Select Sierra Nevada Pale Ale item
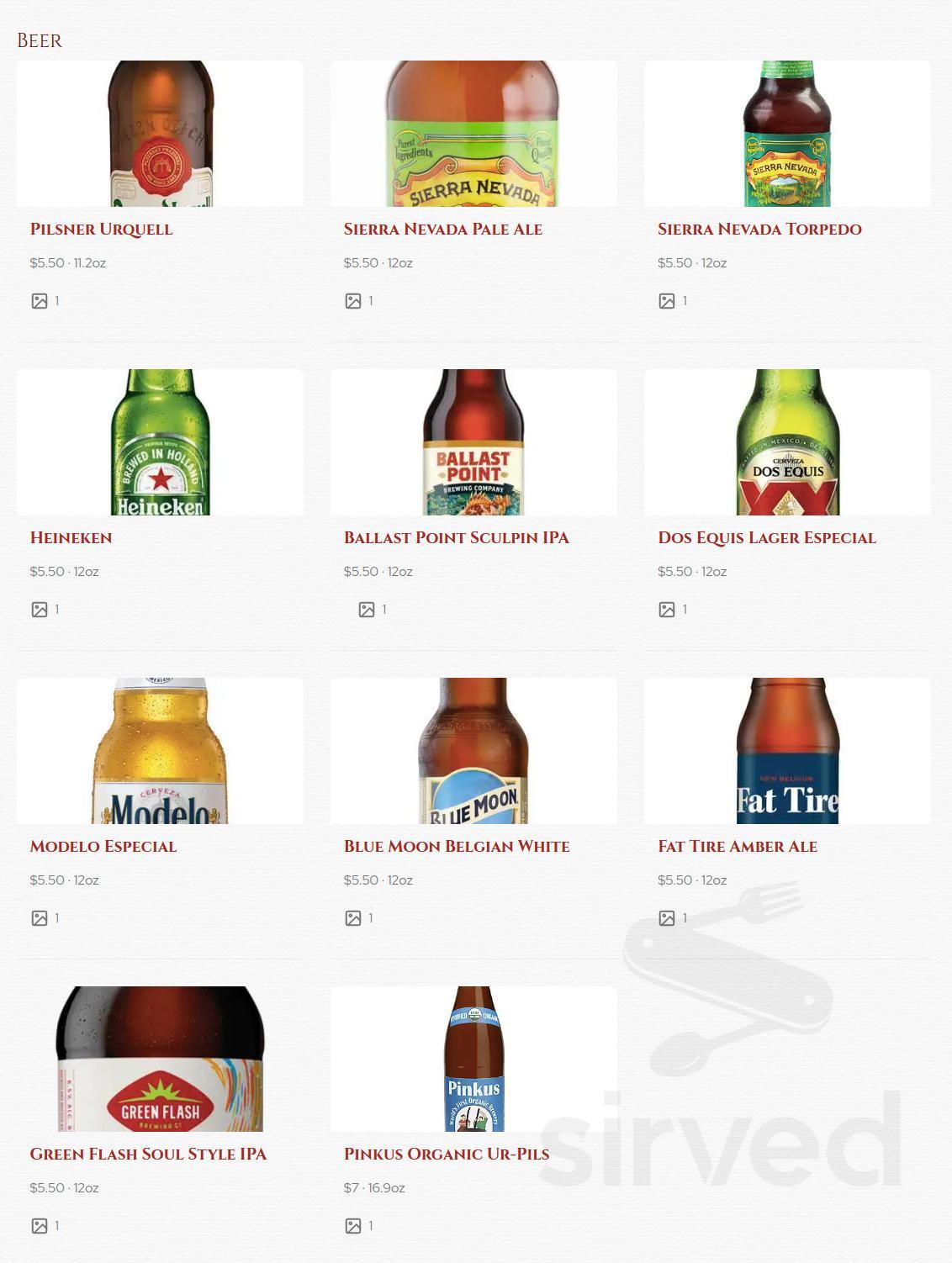Viewport: 952px width, 1263px height. [442, 229]
